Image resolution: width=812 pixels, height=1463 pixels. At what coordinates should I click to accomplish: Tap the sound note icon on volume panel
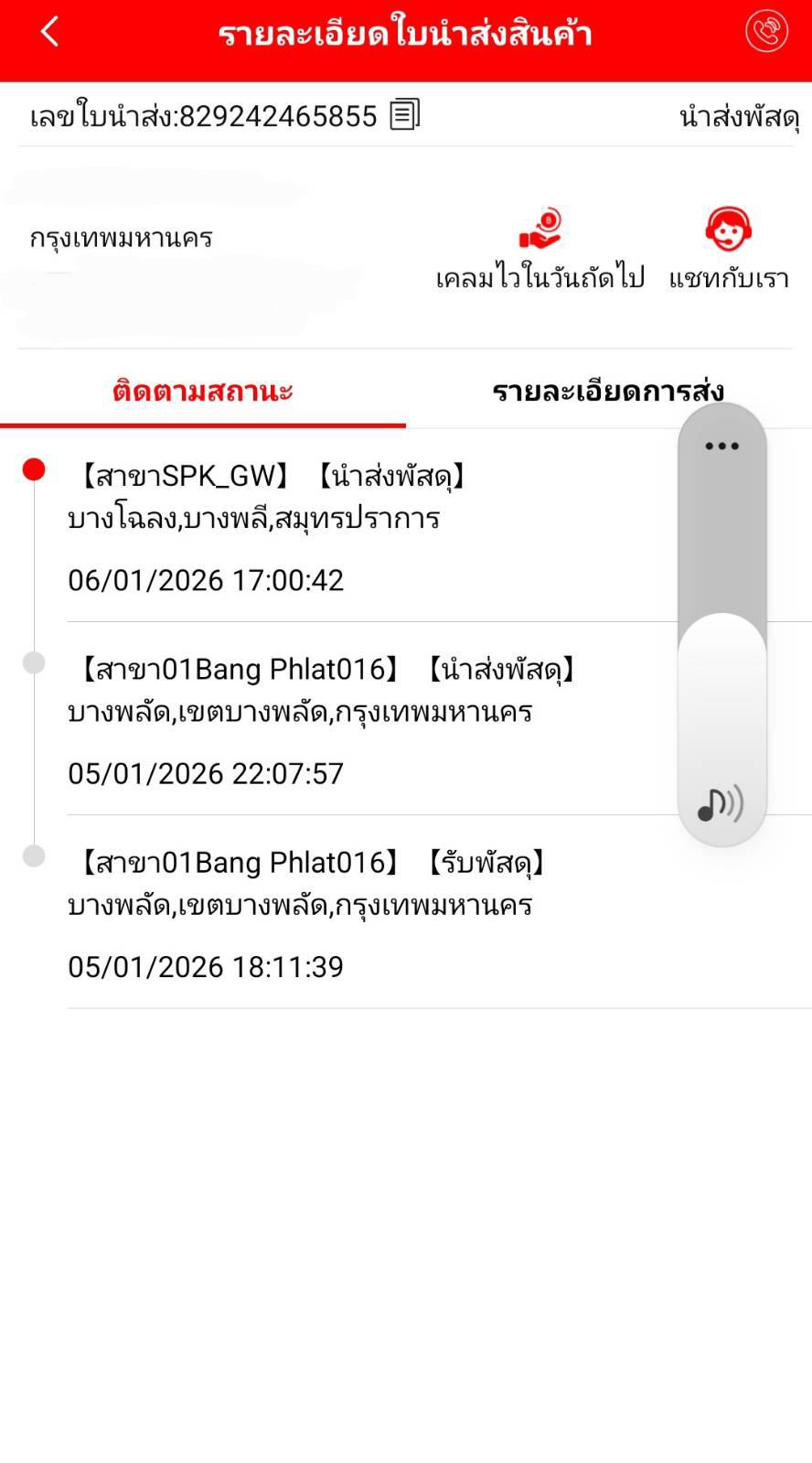721,804
